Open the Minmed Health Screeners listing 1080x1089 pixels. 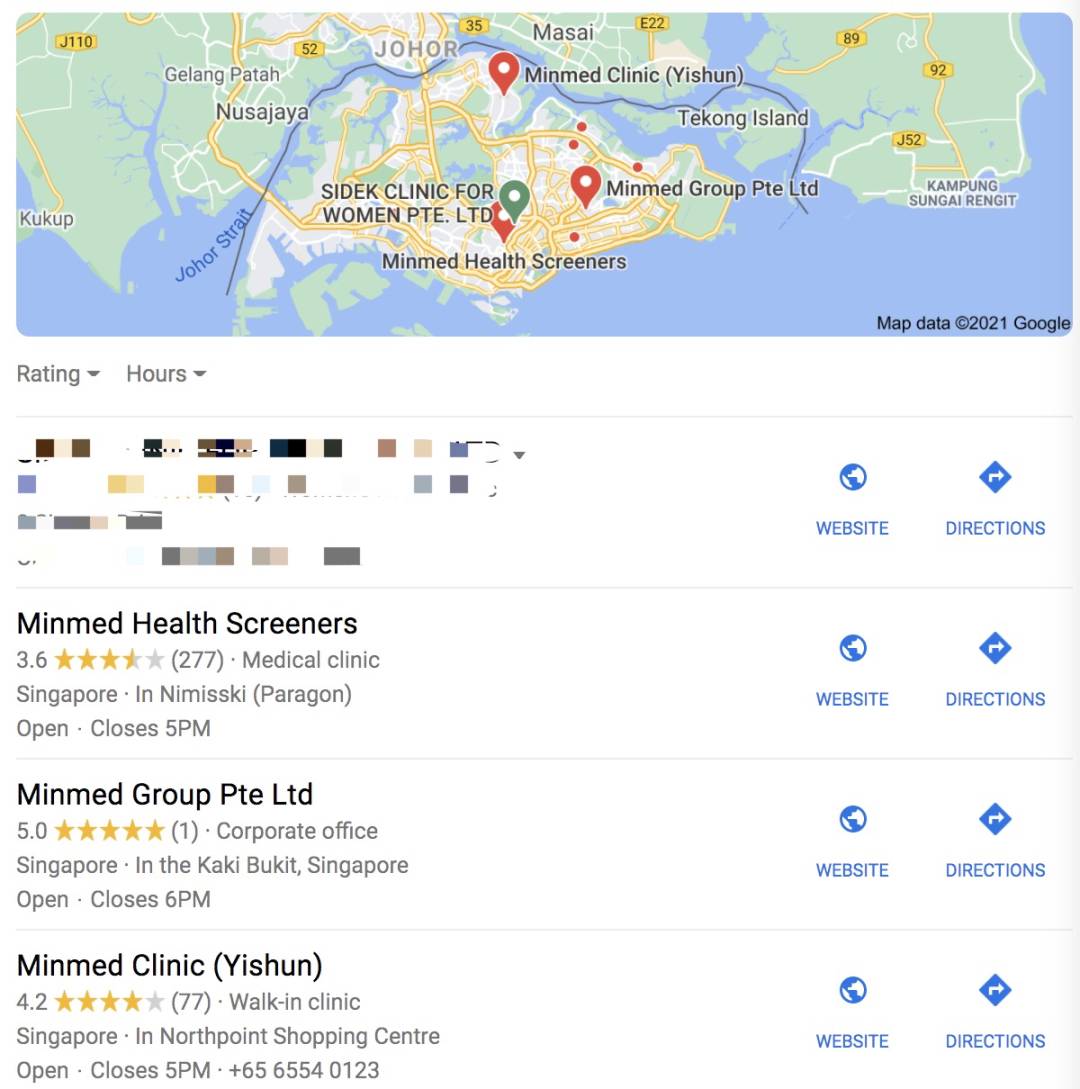187,624
